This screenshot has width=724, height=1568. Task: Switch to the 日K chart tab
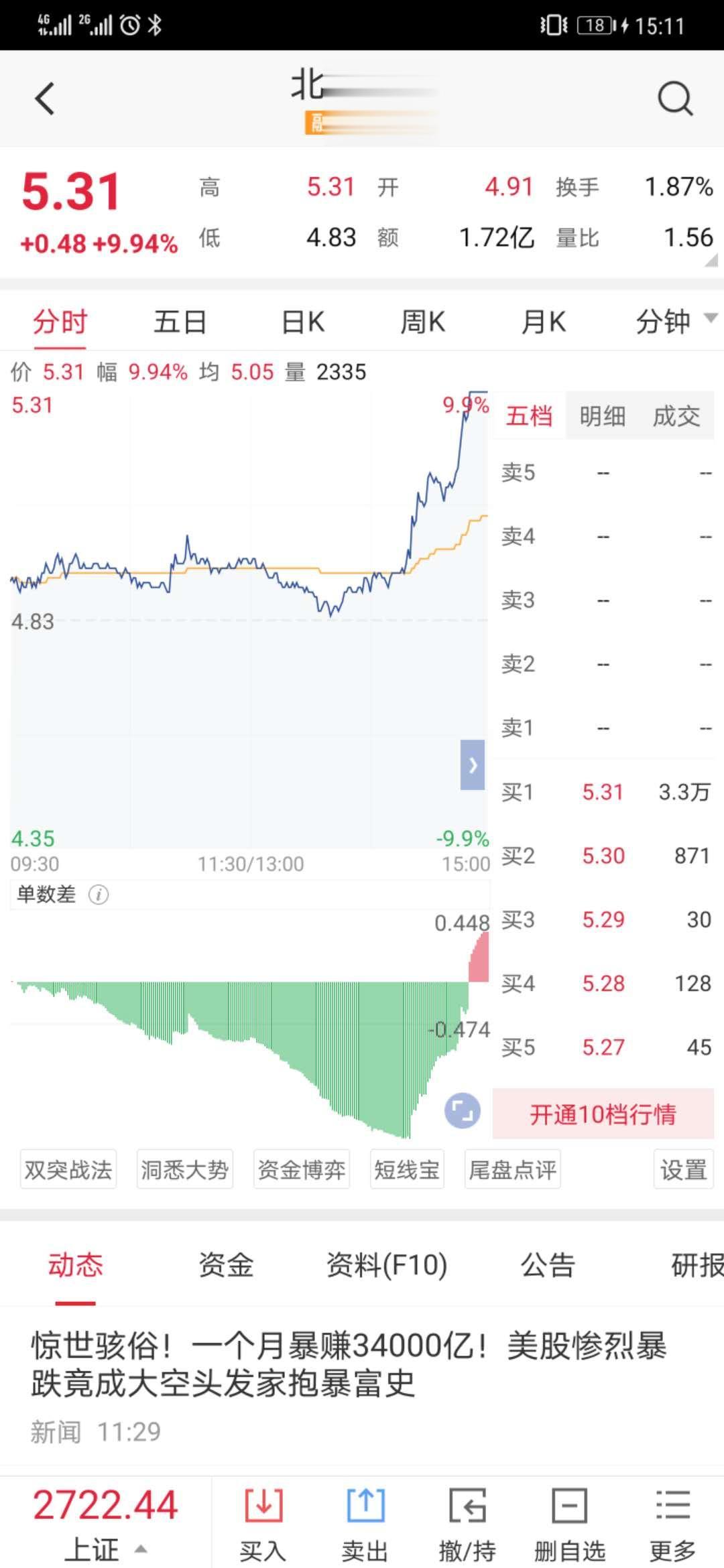tap(303, 322)
